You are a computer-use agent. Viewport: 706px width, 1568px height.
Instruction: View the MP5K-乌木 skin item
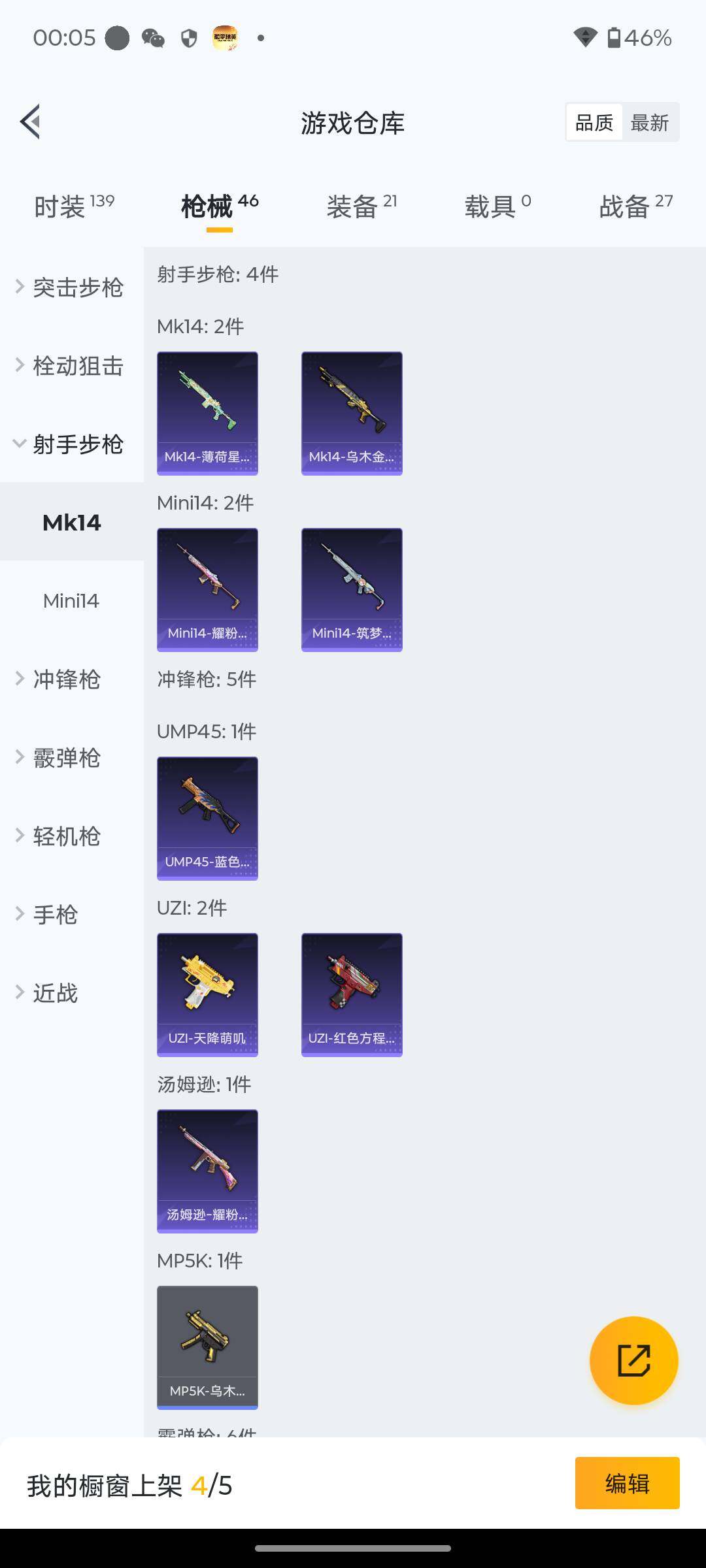[207, 1347]
